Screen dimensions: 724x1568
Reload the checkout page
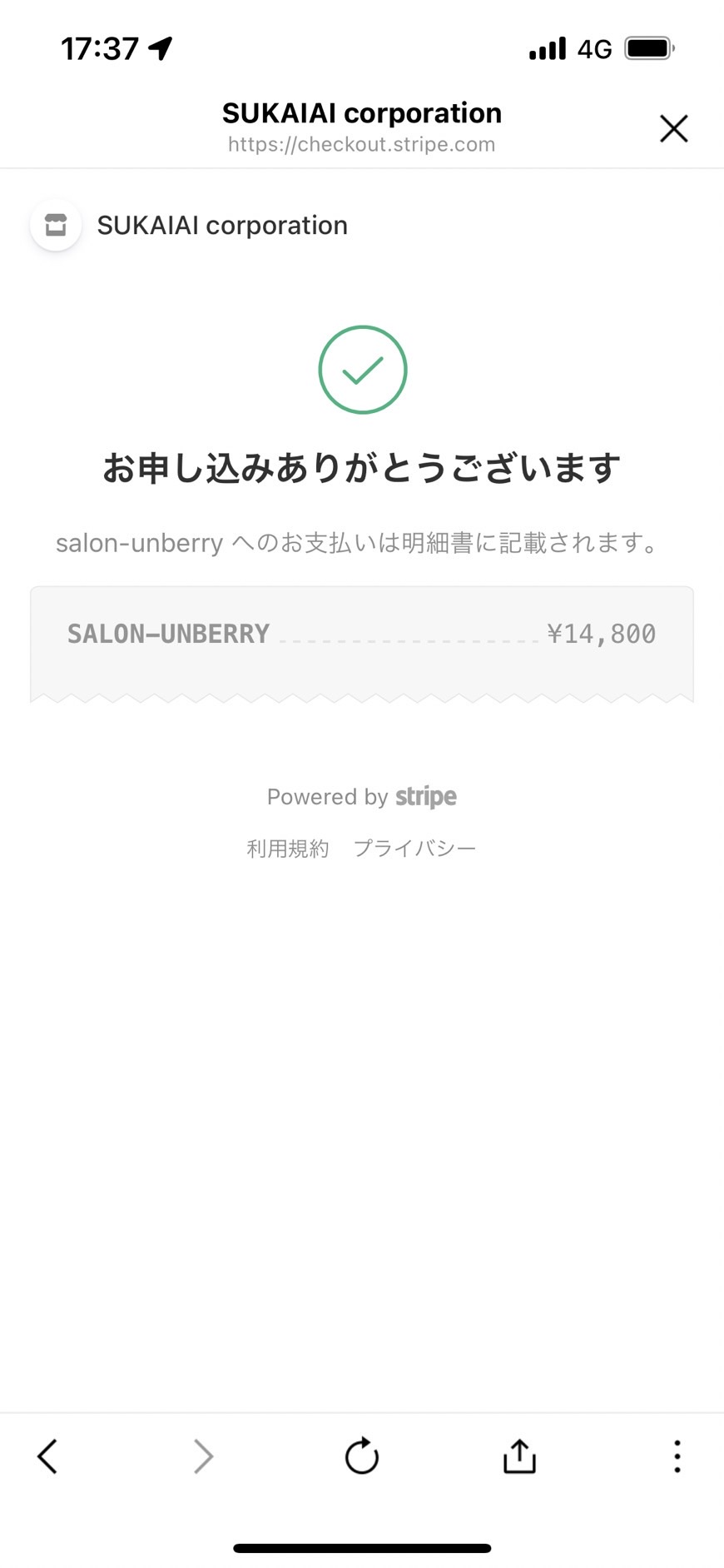(x=362, y=1456)
